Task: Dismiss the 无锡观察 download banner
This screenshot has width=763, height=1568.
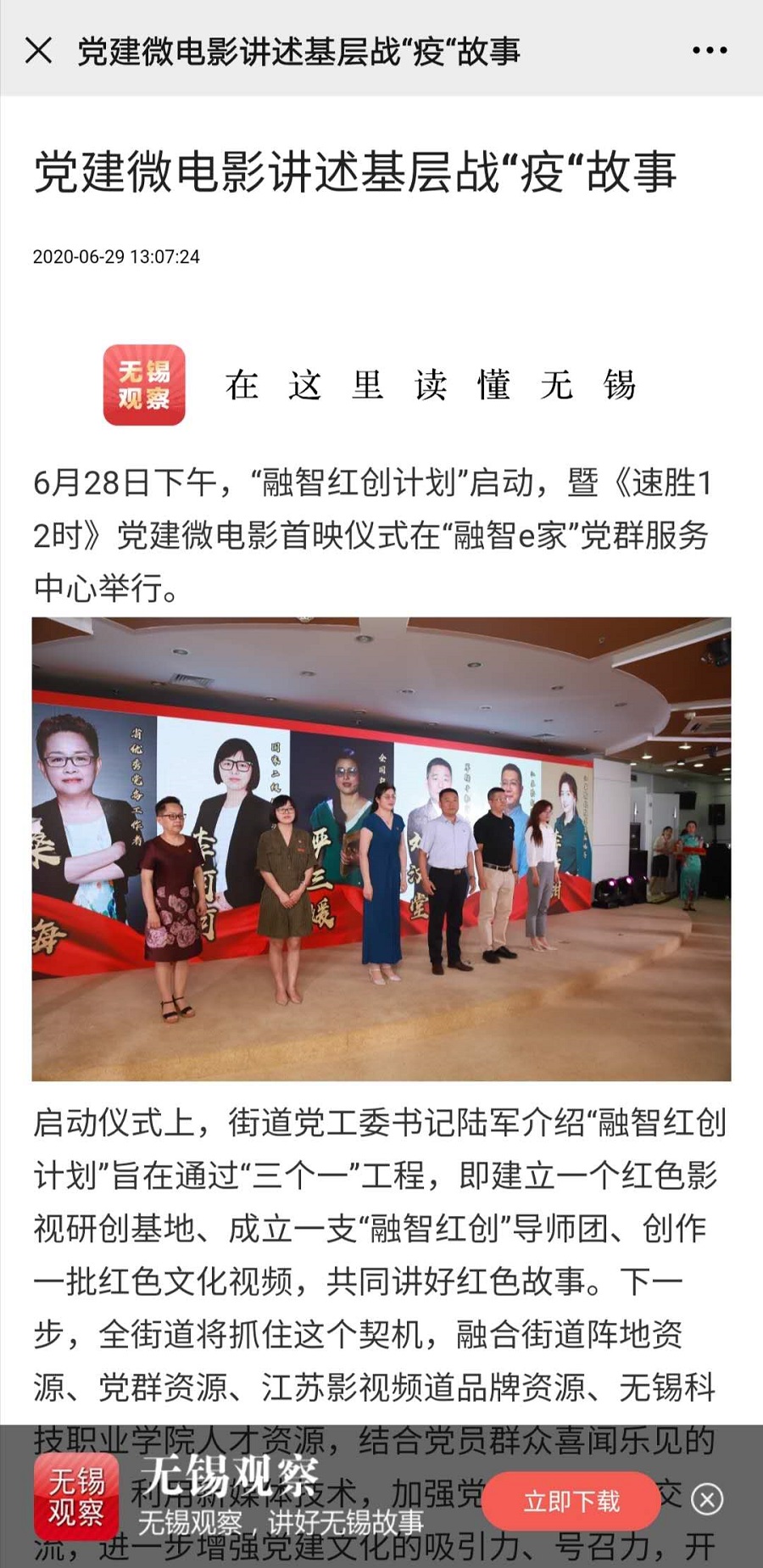Action: pos(707,1499)
